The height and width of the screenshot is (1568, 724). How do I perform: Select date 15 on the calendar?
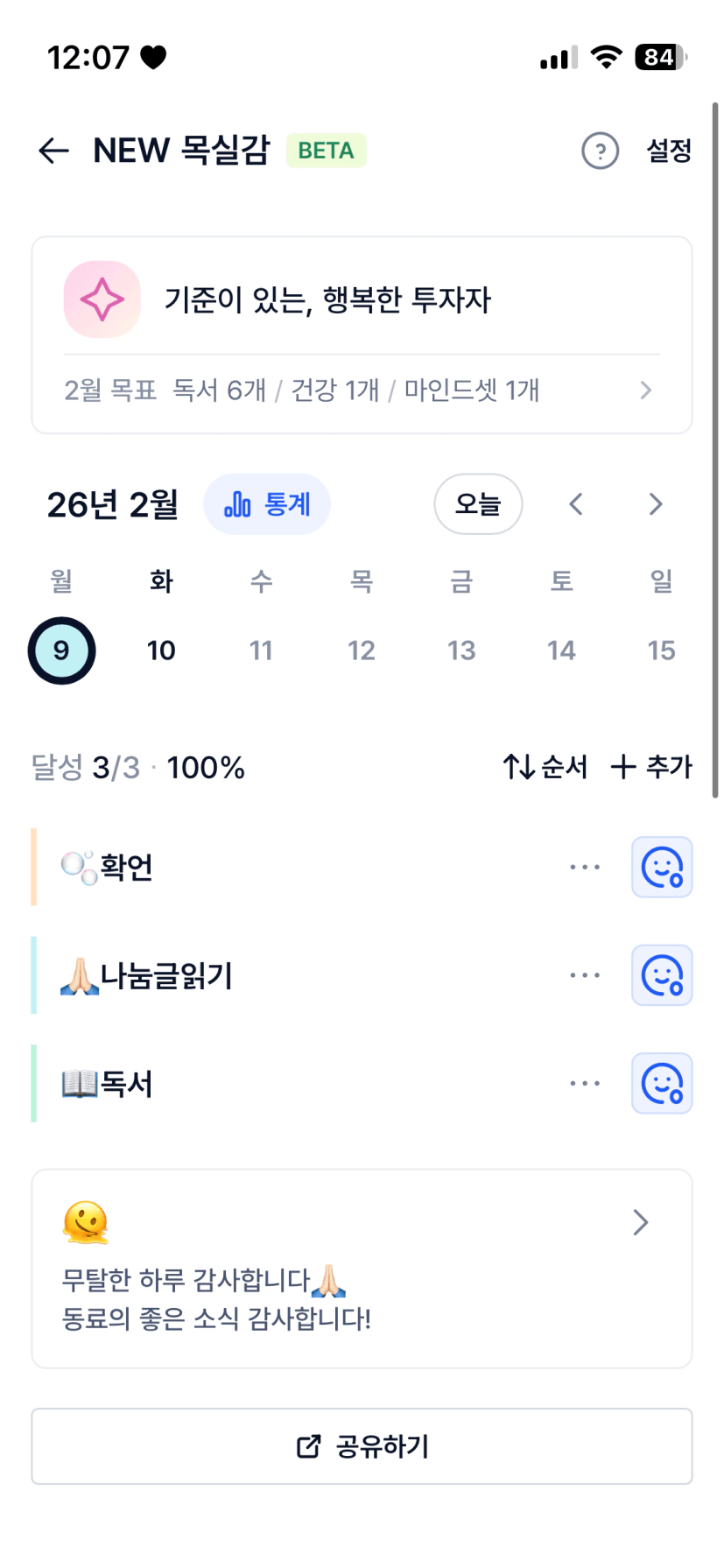pyautogui.click(x=661, y=650)
